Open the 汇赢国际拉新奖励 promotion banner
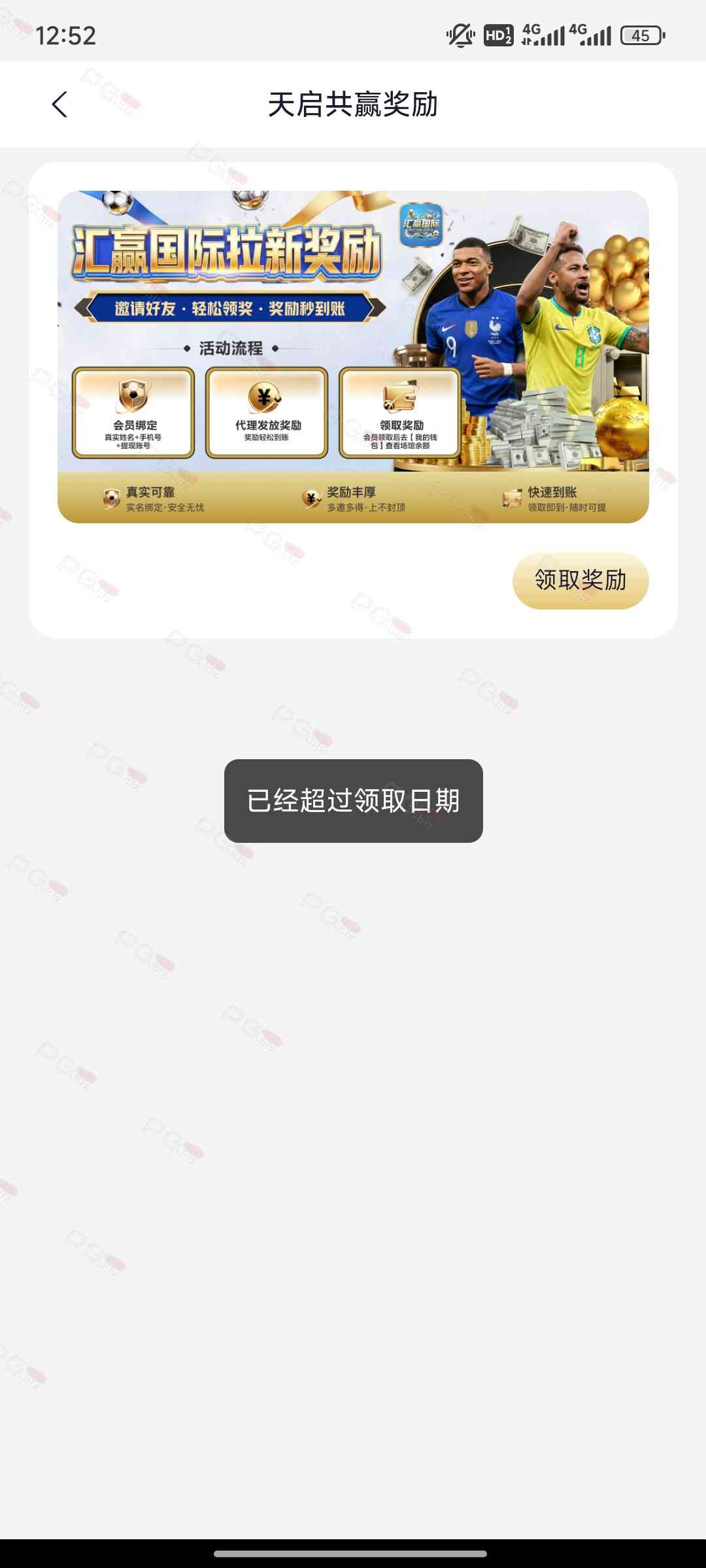The height and width of the screenshot is (1568, 706). [x=353, y=357]
